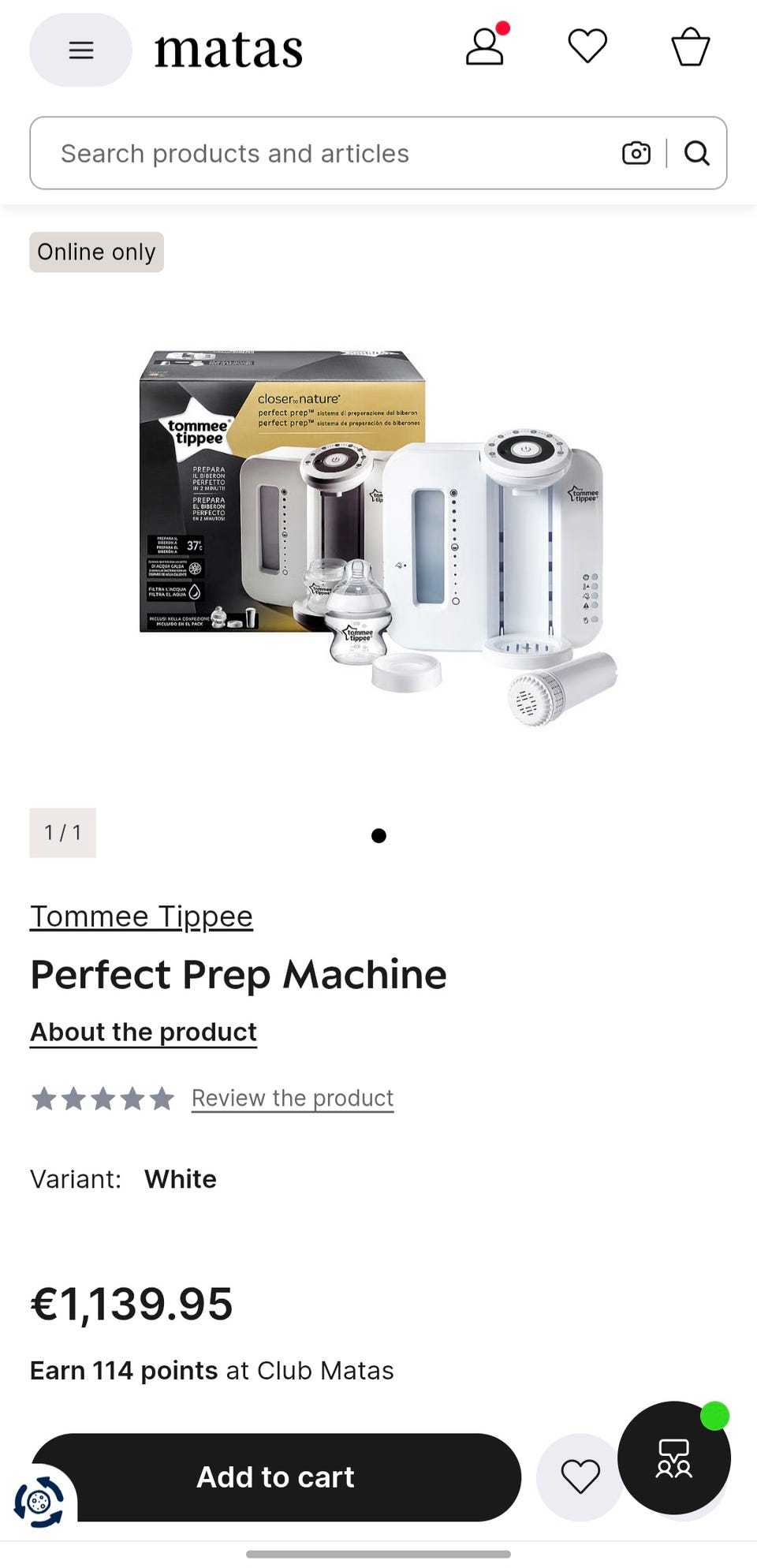Open Review the product link
This screenshot has height=1568, width=757.
pos(293,1098)
